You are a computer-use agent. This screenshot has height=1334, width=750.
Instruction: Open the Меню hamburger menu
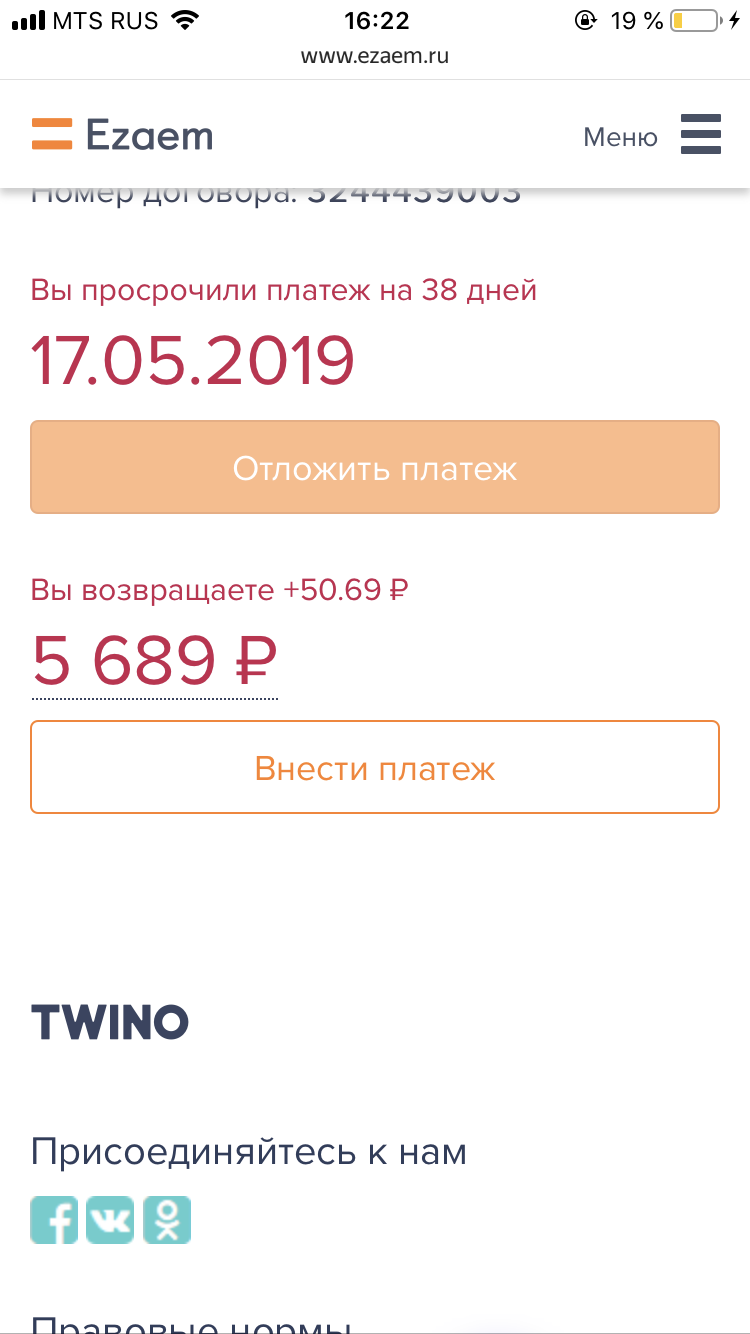[700, 134]
